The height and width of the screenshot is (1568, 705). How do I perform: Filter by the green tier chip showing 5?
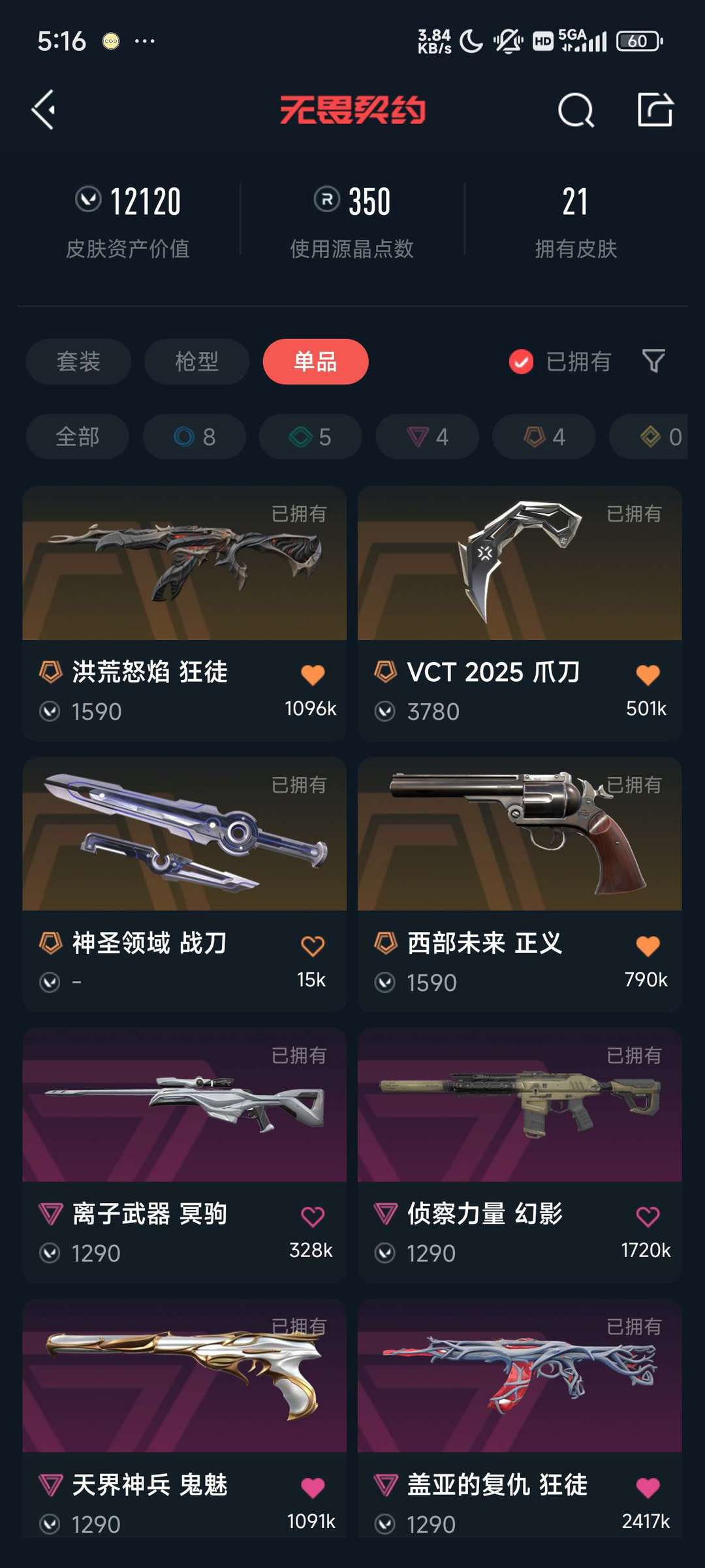pyautogui.click(x=311, y=436)
